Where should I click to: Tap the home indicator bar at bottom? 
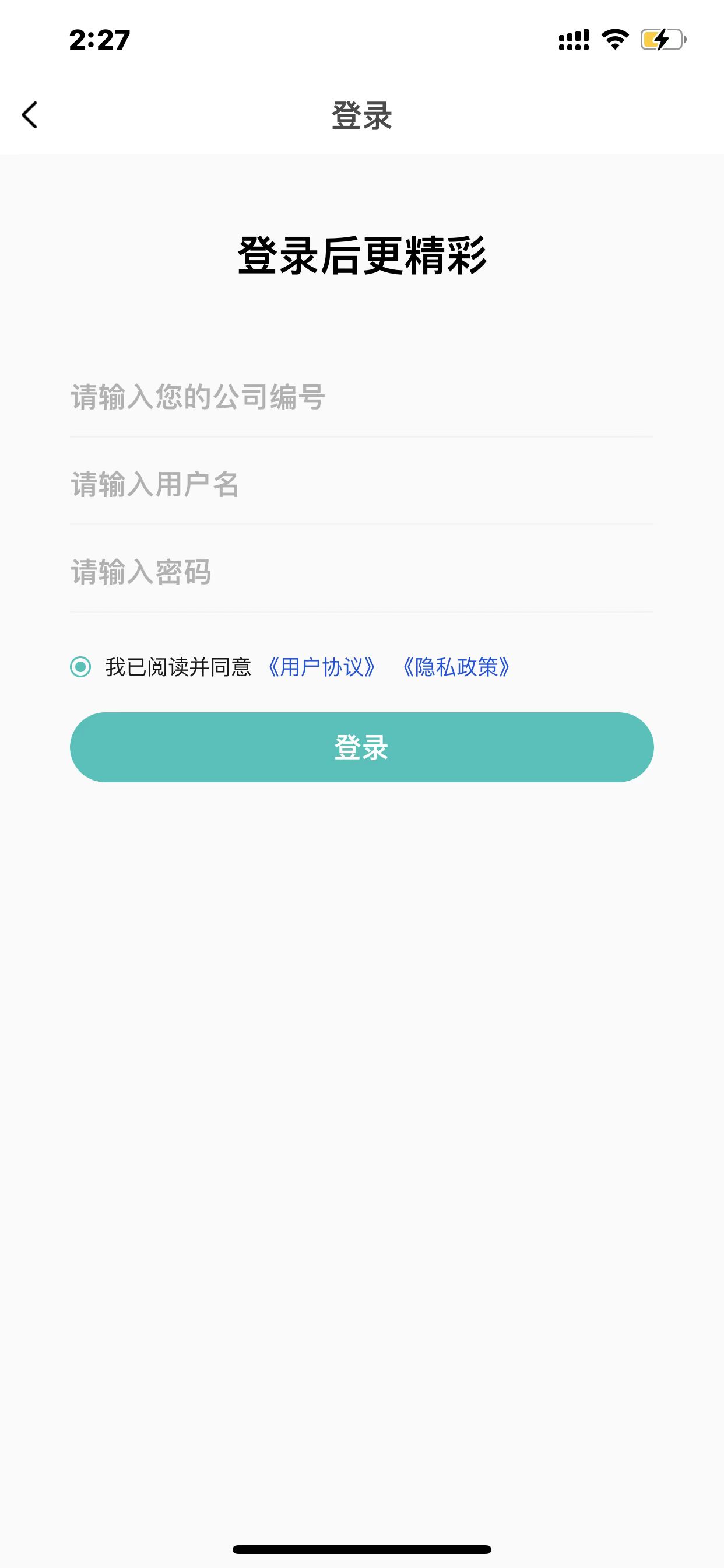(362, 1549)
